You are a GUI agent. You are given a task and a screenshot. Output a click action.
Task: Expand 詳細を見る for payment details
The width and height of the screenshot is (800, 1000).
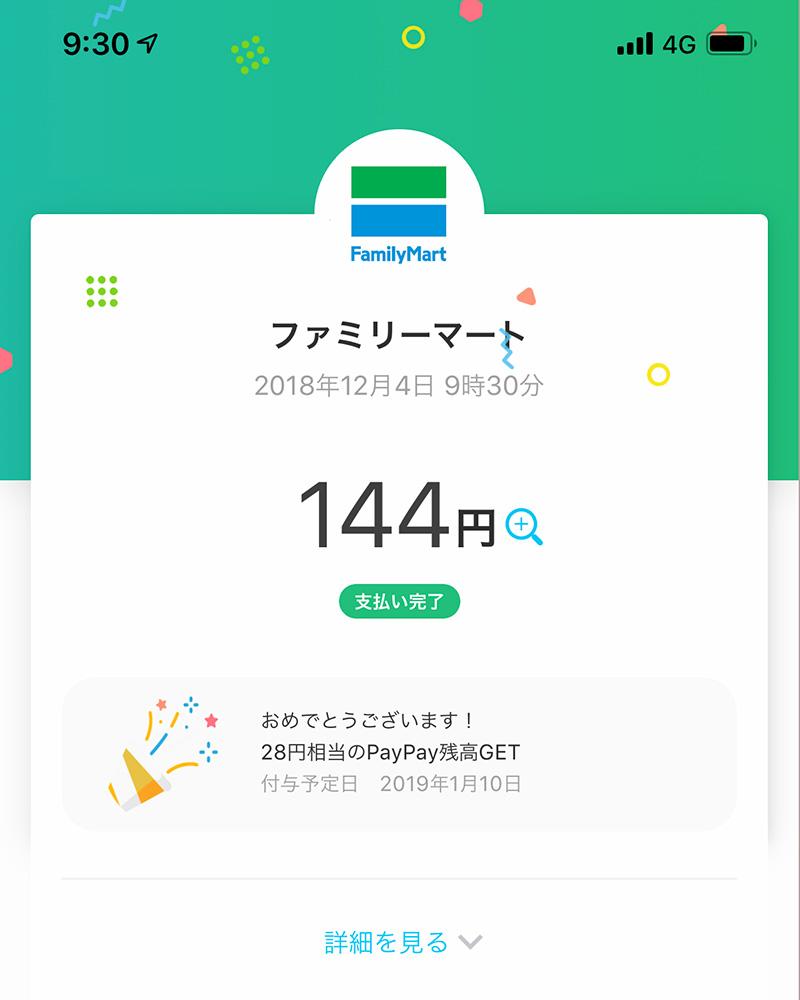(x=402, y=942)
